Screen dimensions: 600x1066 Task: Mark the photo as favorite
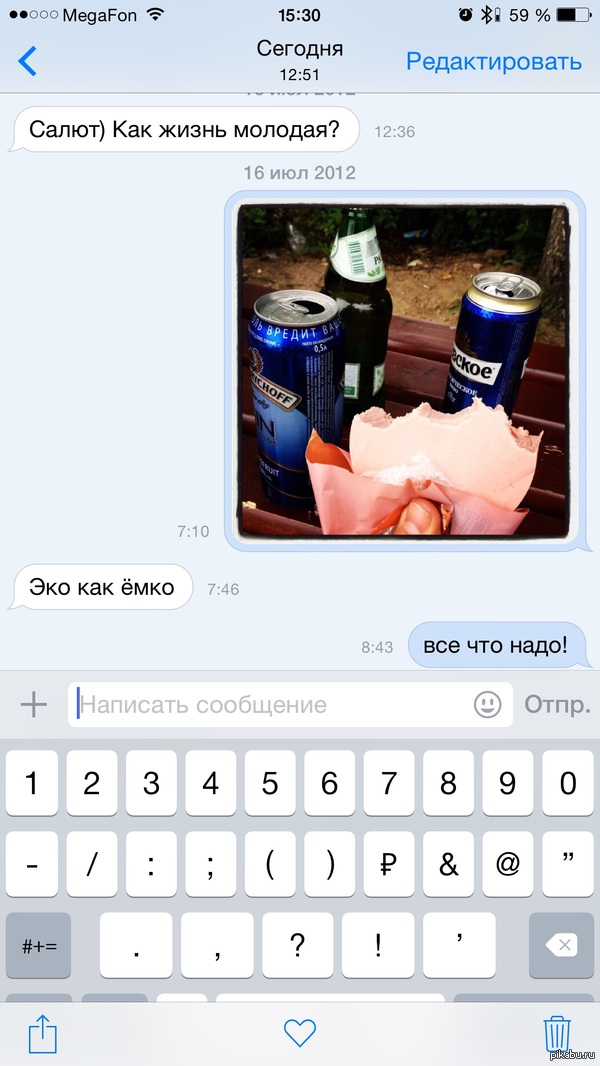point(300,1032)
